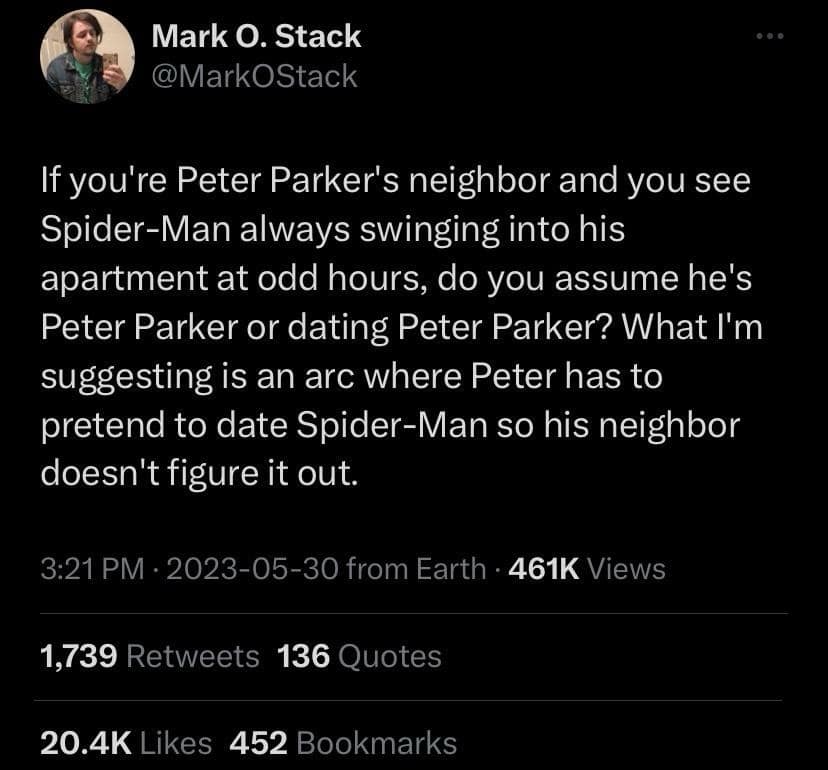Screen dimensions: 828x770
Task: Open Mark O. Stack's profile picture
Action: (87, 57)
